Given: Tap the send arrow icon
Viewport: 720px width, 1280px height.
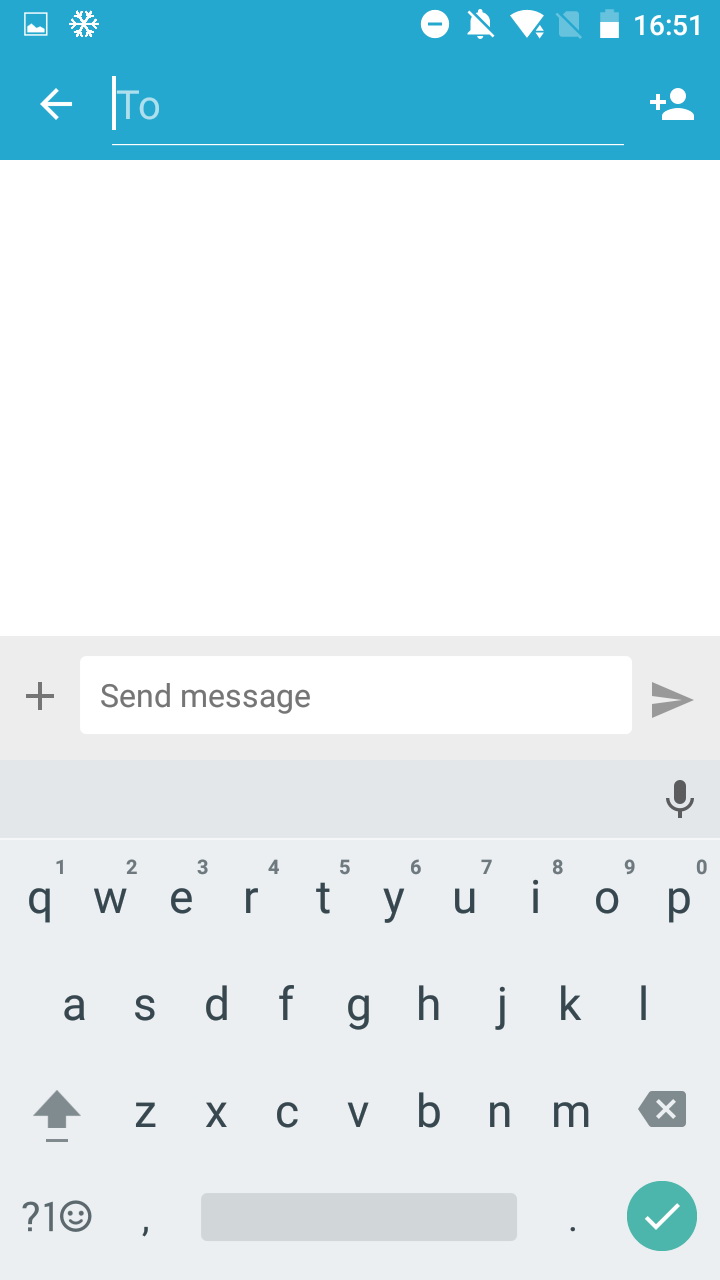Looking at the screenshot, I should pyautogui.click(x=672, y=699).
